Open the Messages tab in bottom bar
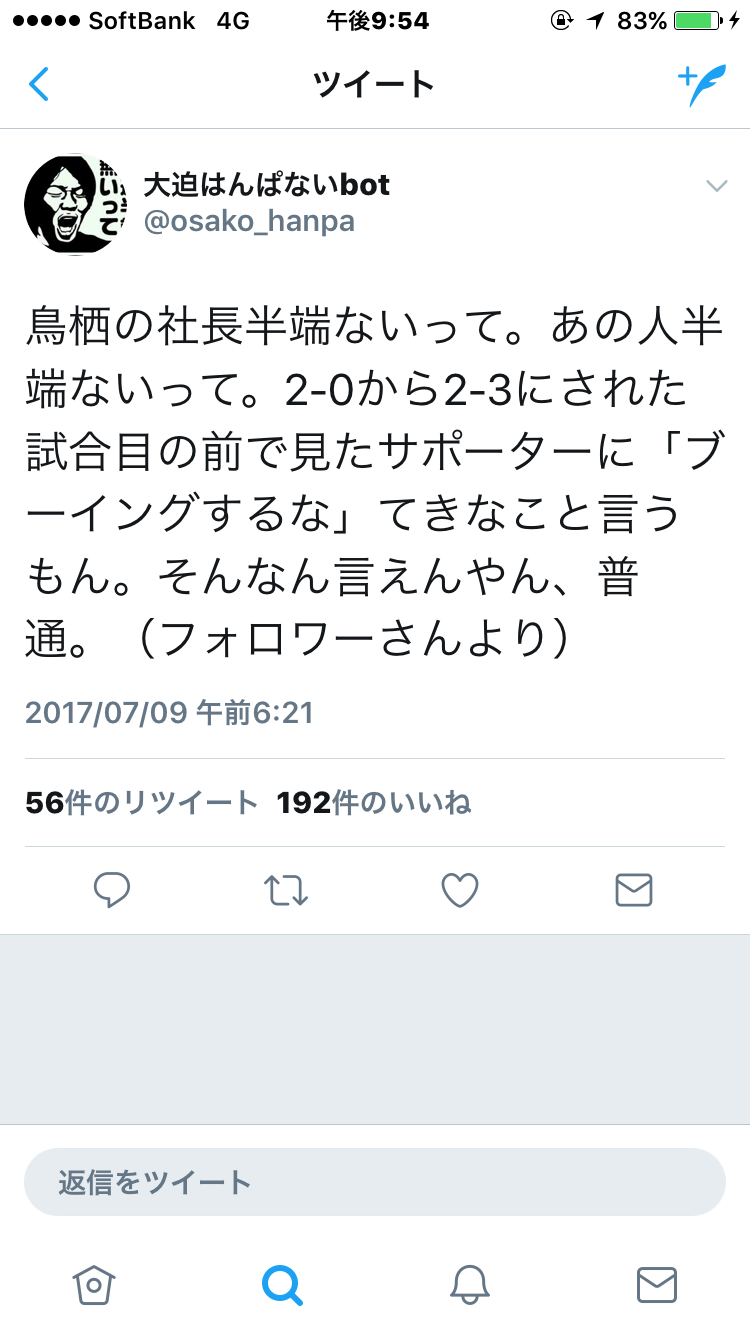 pyautogui.click(x=657, y=1283)
